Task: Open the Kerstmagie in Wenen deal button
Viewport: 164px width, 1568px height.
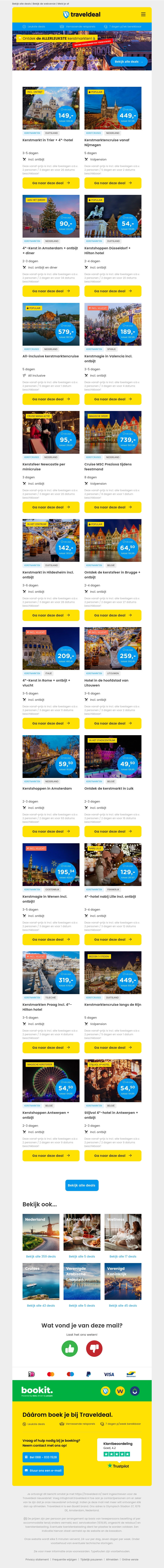Action: pos(51,939)
